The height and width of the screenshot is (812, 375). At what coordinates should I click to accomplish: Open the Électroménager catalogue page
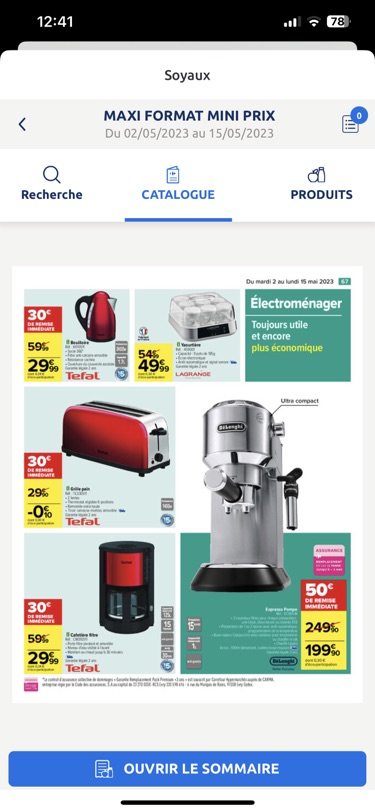tap(188, 484)
